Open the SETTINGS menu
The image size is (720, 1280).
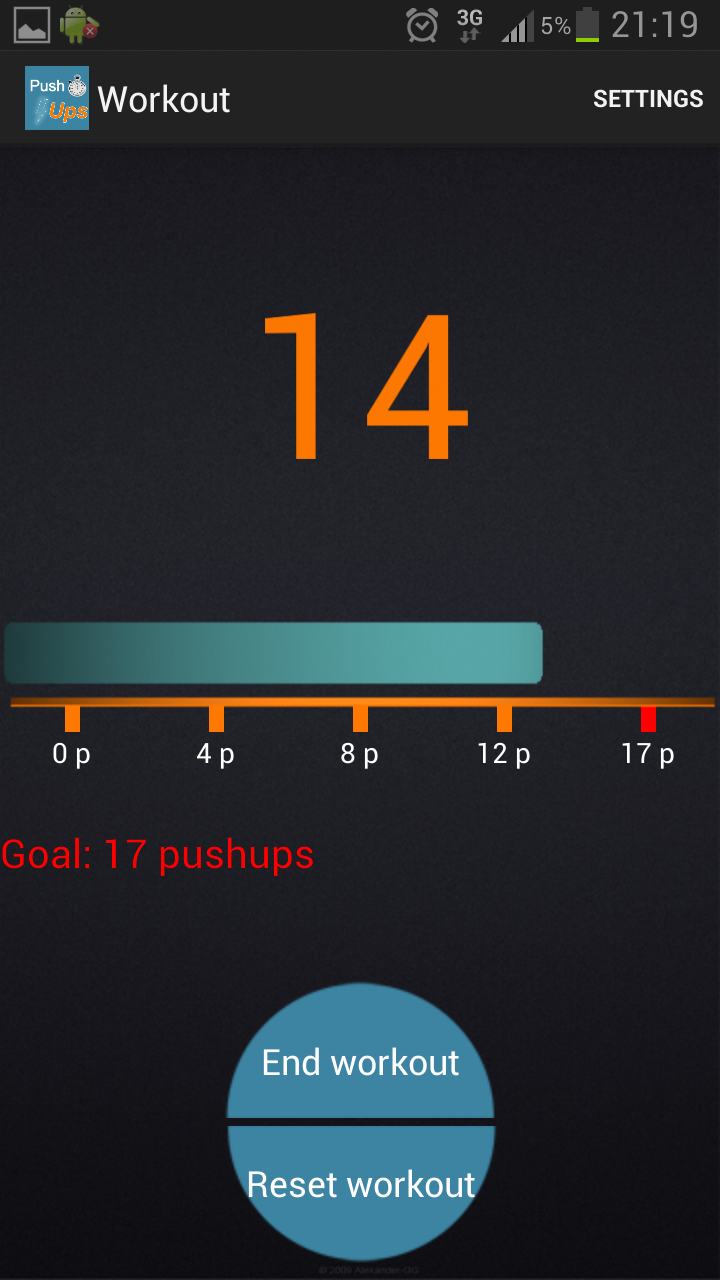pos(647,98)
